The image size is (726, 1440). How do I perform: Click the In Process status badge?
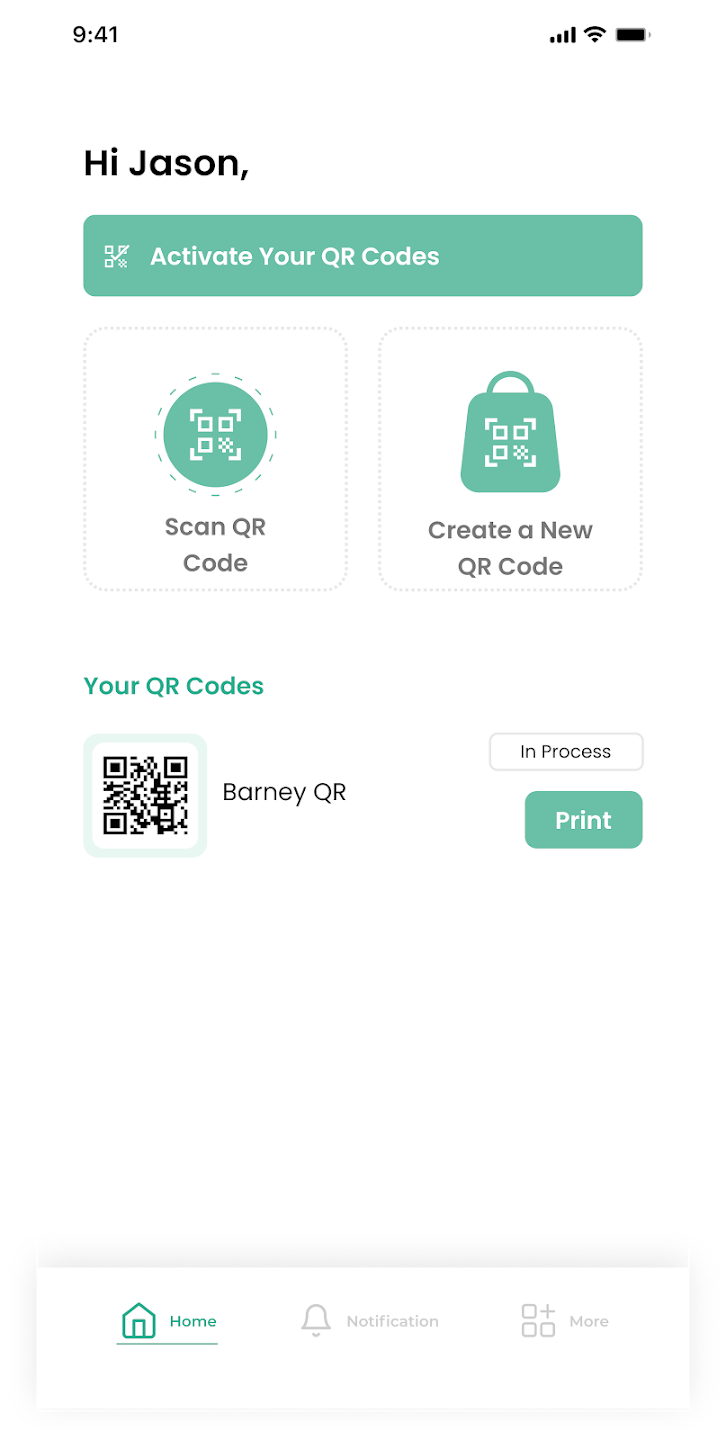pyautogui.click(x=566, y=751)
